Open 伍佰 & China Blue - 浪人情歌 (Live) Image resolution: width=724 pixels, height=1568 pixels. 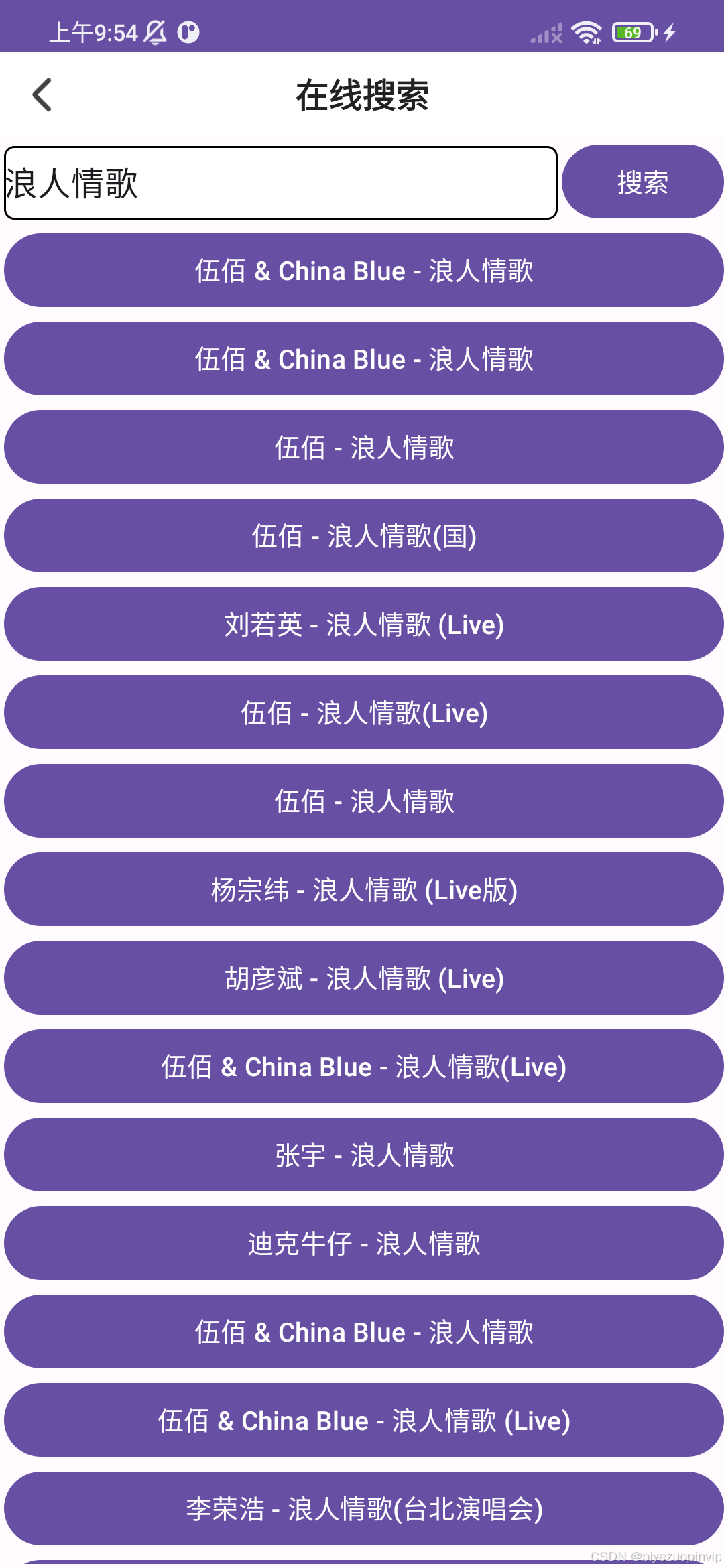point(364,1421)
